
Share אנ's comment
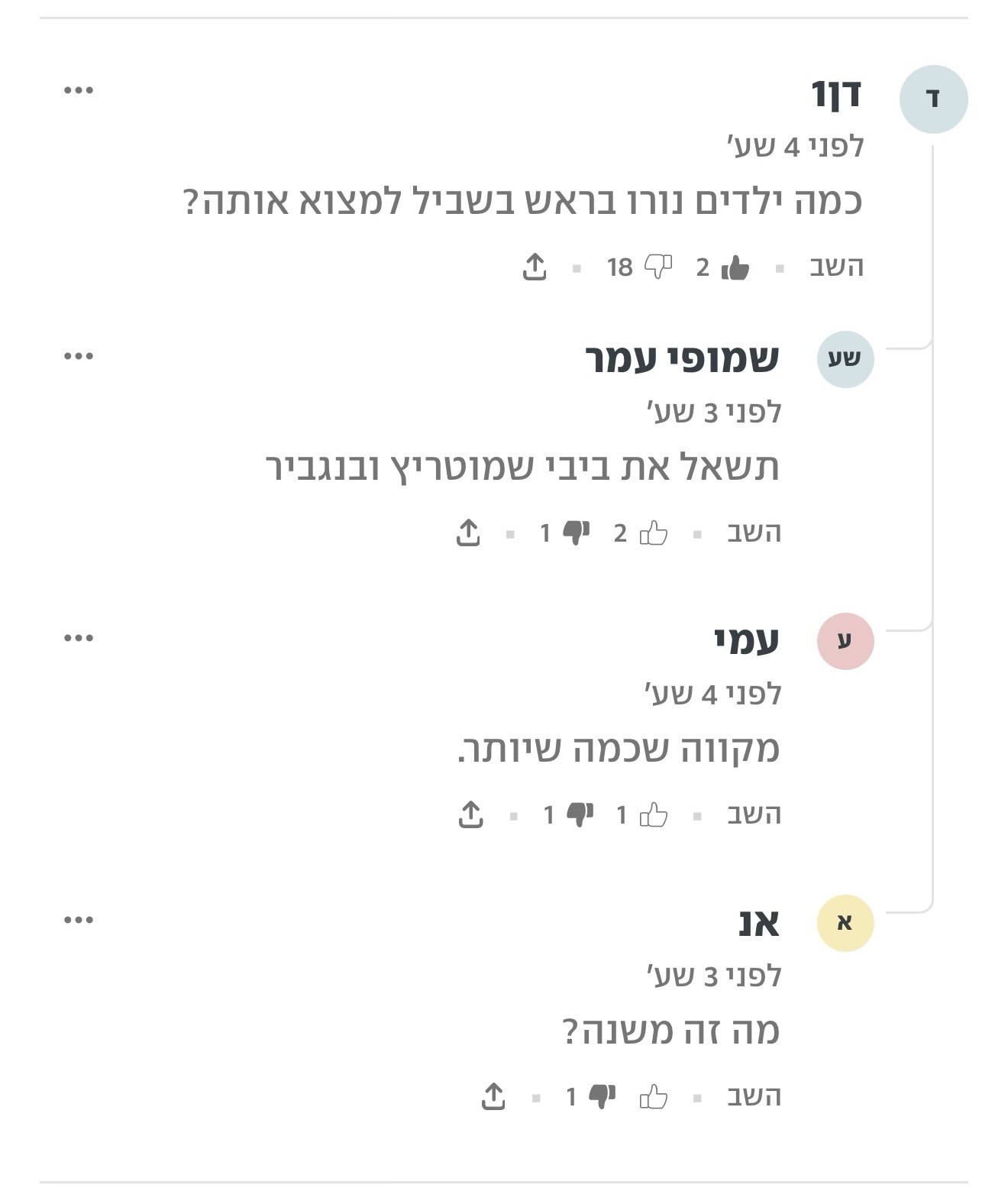click(x=493, y=1096)
